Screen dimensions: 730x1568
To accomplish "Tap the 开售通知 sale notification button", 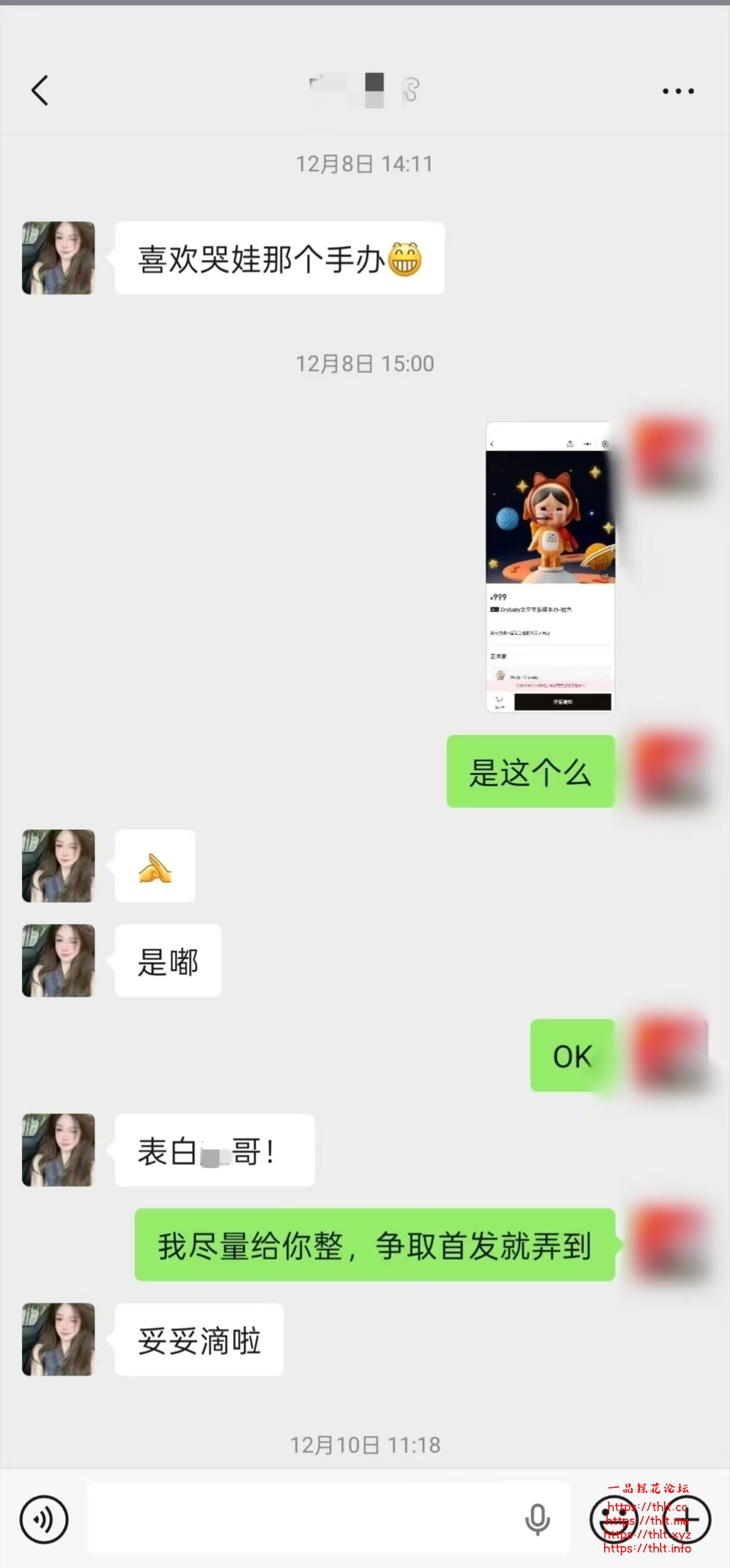I will (x=563, y=701).
